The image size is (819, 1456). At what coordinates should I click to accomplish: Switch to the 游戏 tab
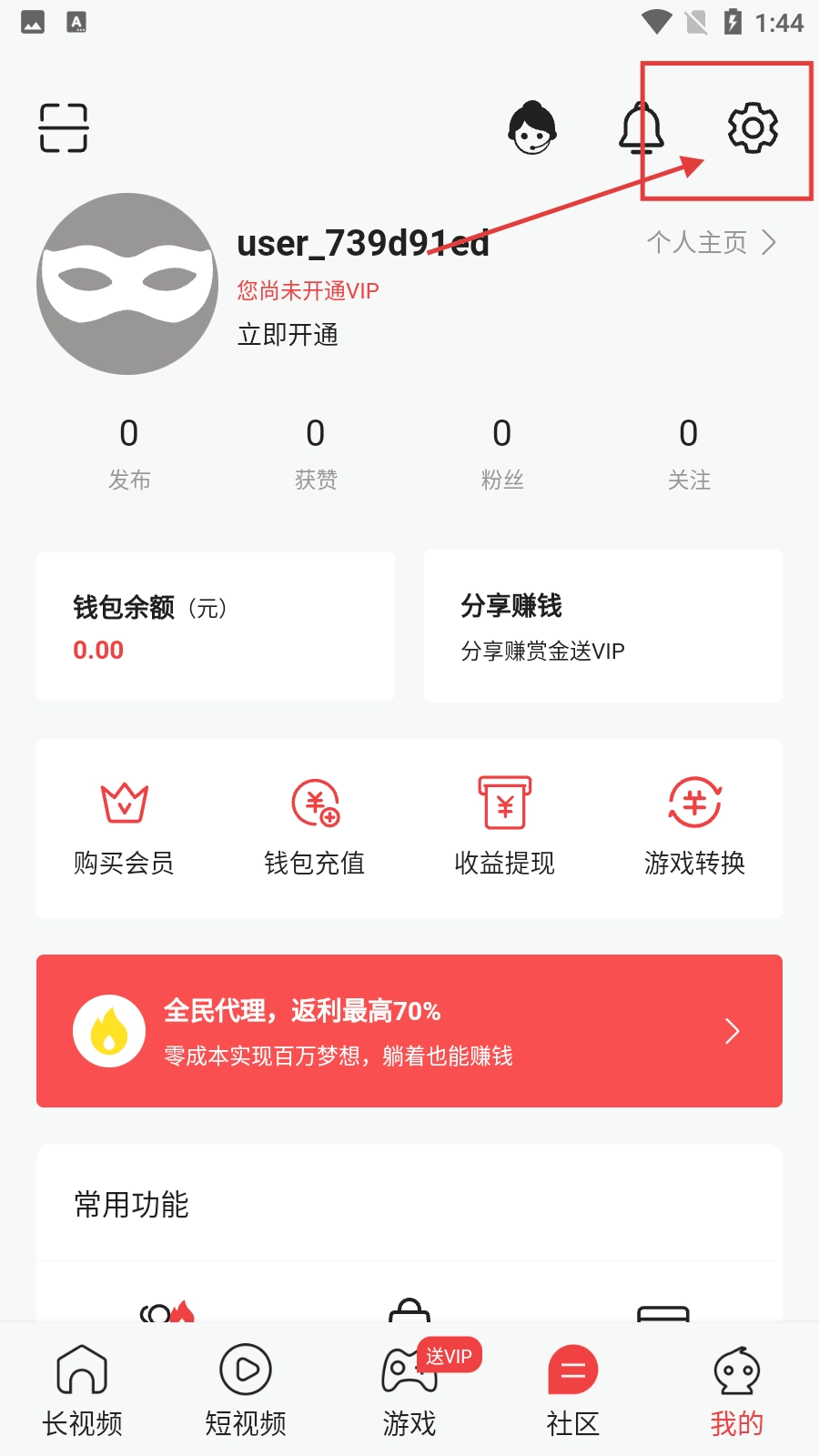(x=409, y=1390)
